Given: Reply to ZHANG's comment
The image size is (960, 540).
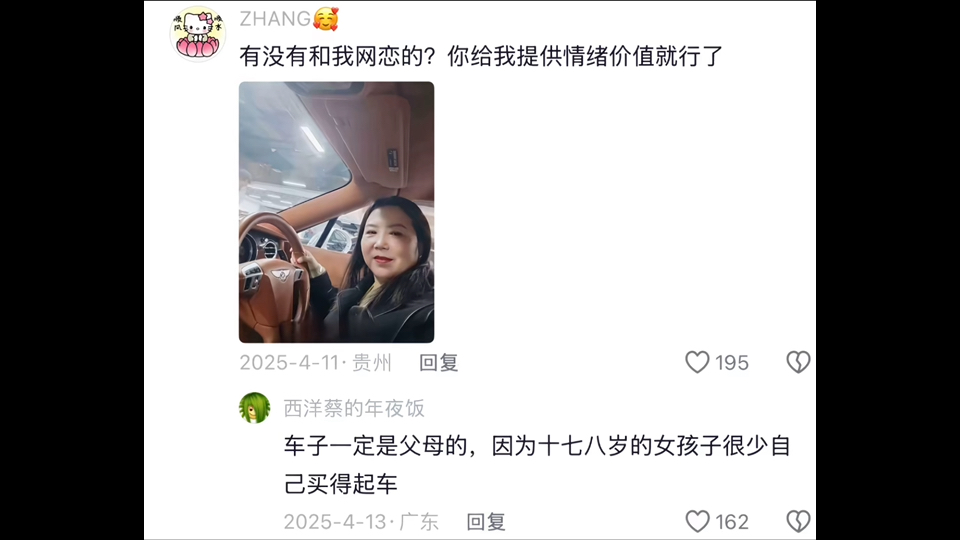Looking at the screenshot, I should (438, 363).
